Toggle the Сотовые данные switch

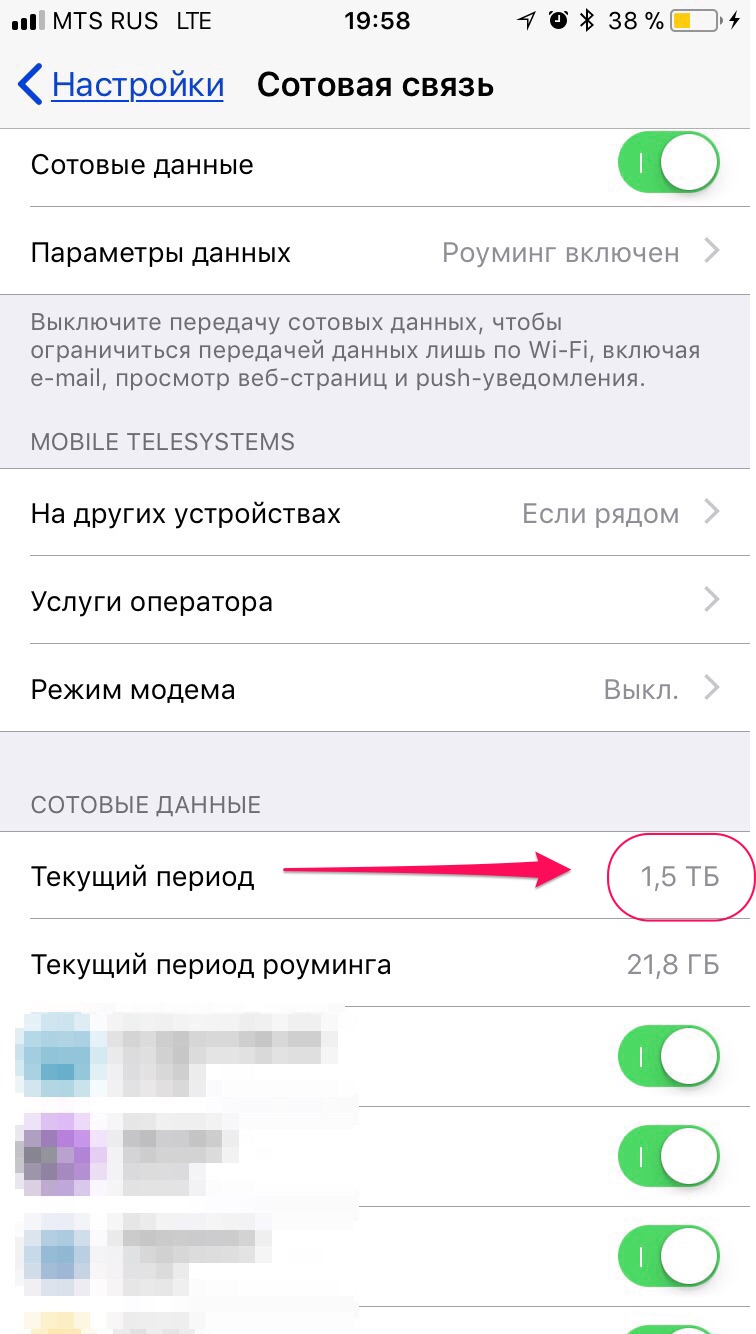click(x=668, y=164)
